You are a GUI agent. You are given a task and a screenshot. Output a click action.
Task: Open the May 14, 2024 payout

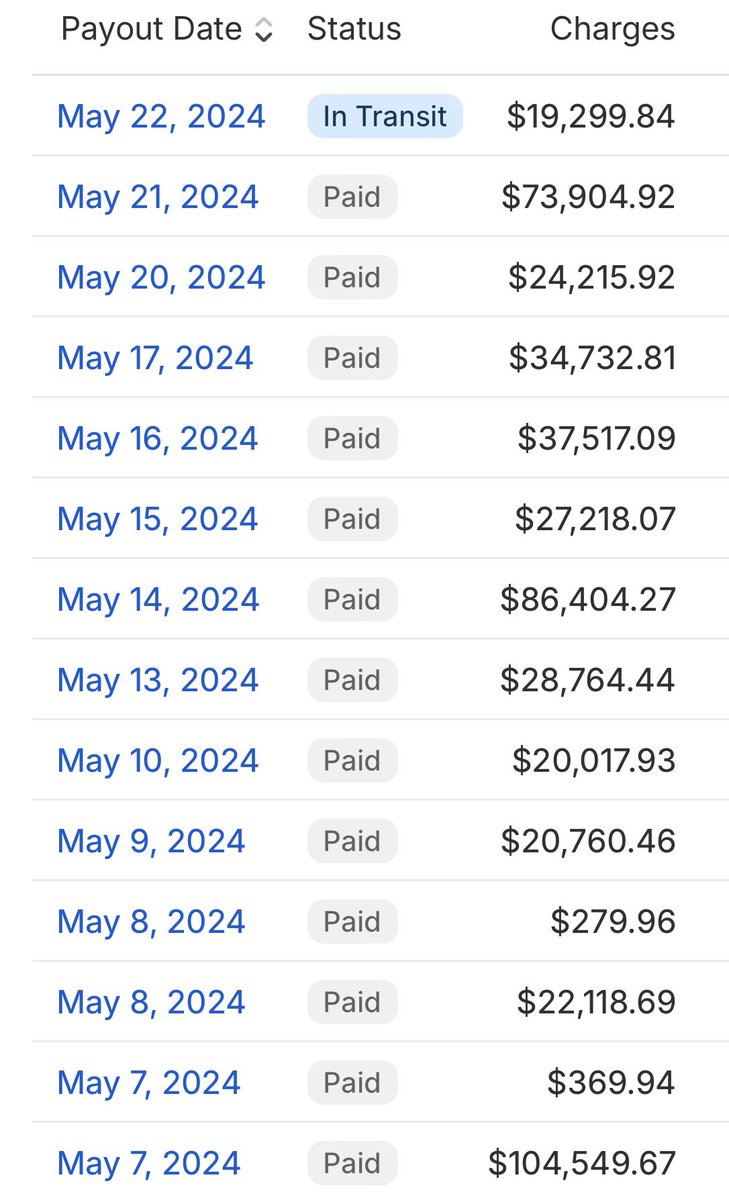point(158,599)
